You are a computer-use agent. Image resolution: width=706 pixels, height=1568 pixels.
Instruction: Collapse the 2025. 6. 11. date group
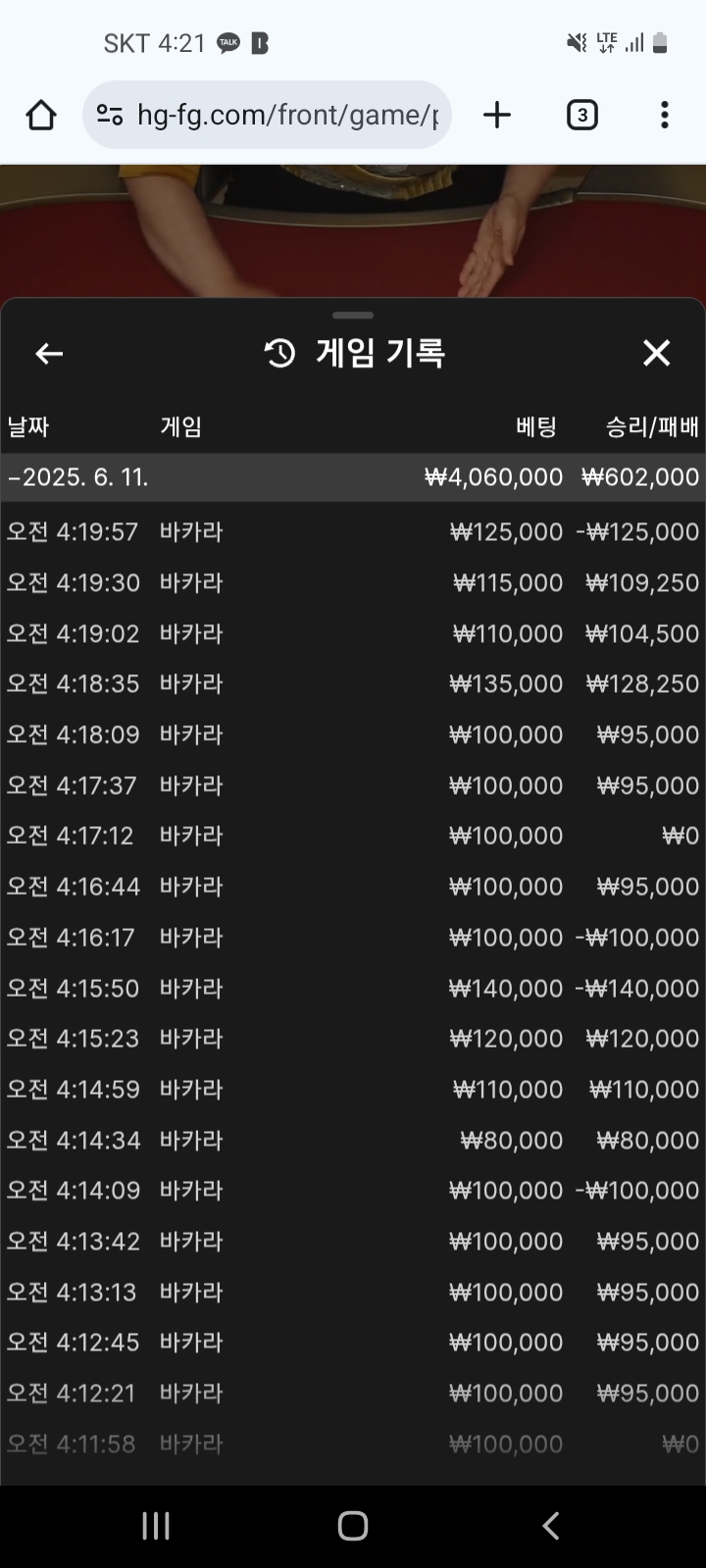tap(353, 477)
